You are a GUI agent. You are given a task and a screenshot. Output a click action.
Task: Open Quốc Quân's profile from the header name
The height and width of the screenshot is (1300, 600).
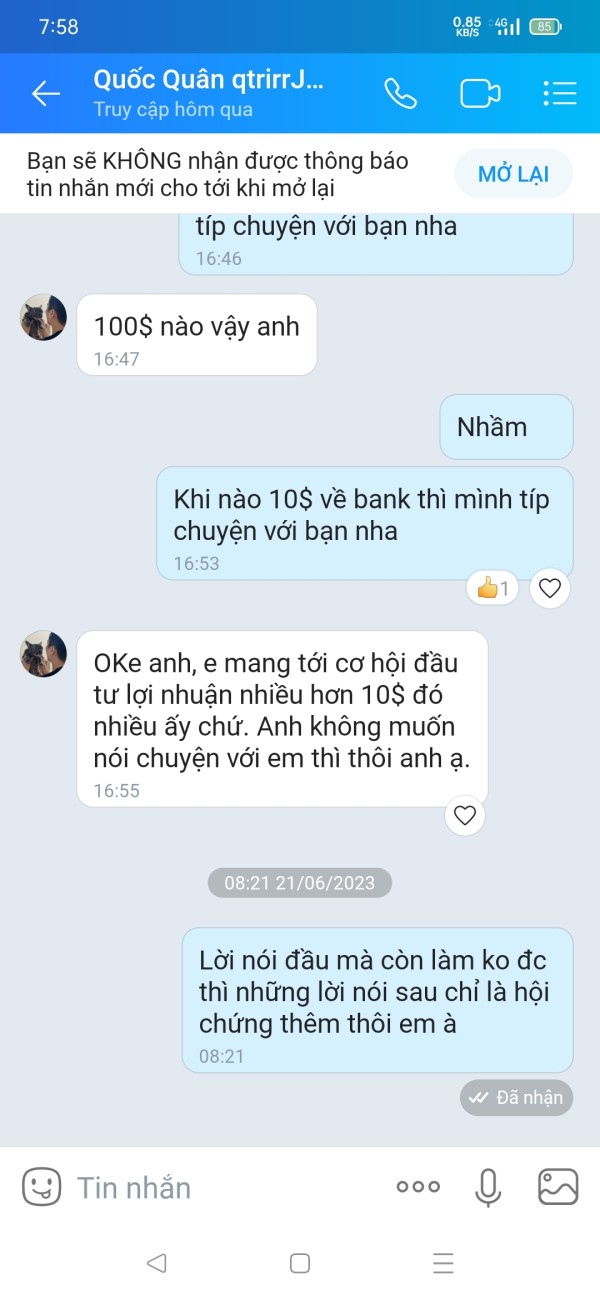pos(209,80)
